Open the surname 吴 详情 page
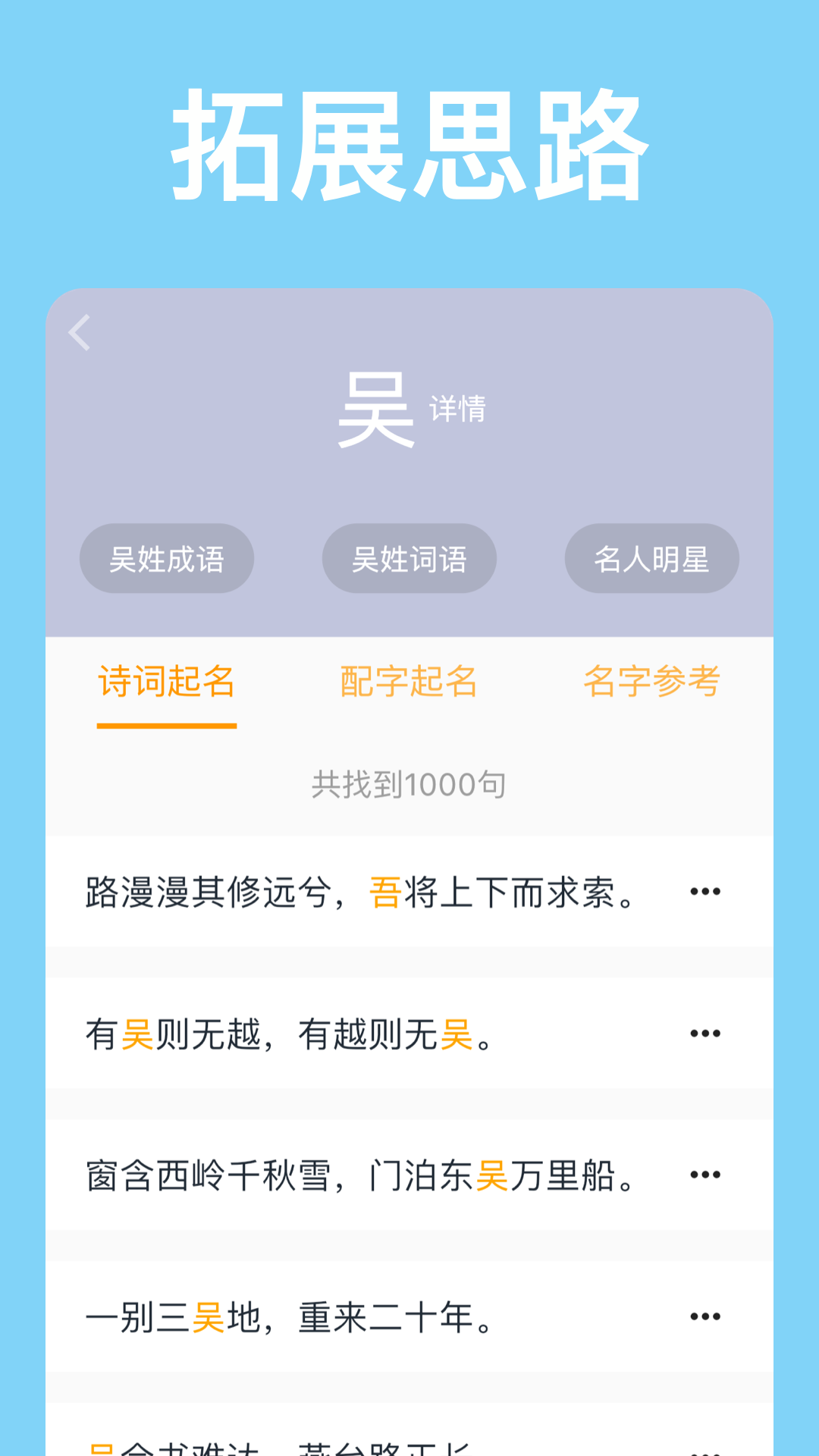Screen dimensions: 819x1456 pos(457,413)
